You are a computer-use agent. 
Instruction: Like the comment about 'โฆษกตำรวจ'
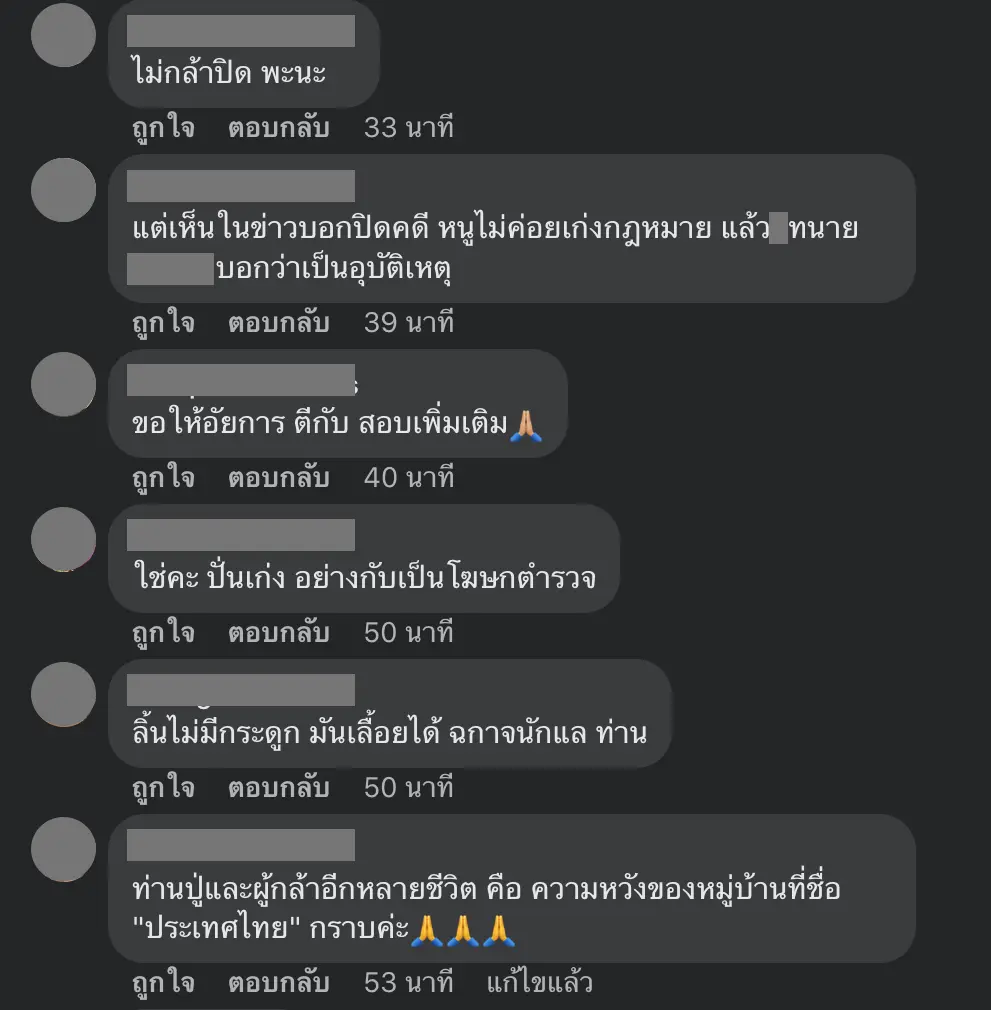pos(163,633)
